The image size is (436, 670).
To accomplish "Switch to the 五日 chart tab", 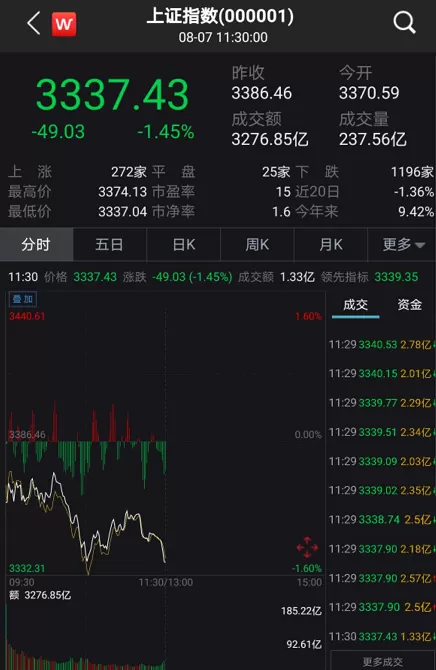I will click(109, 244).
